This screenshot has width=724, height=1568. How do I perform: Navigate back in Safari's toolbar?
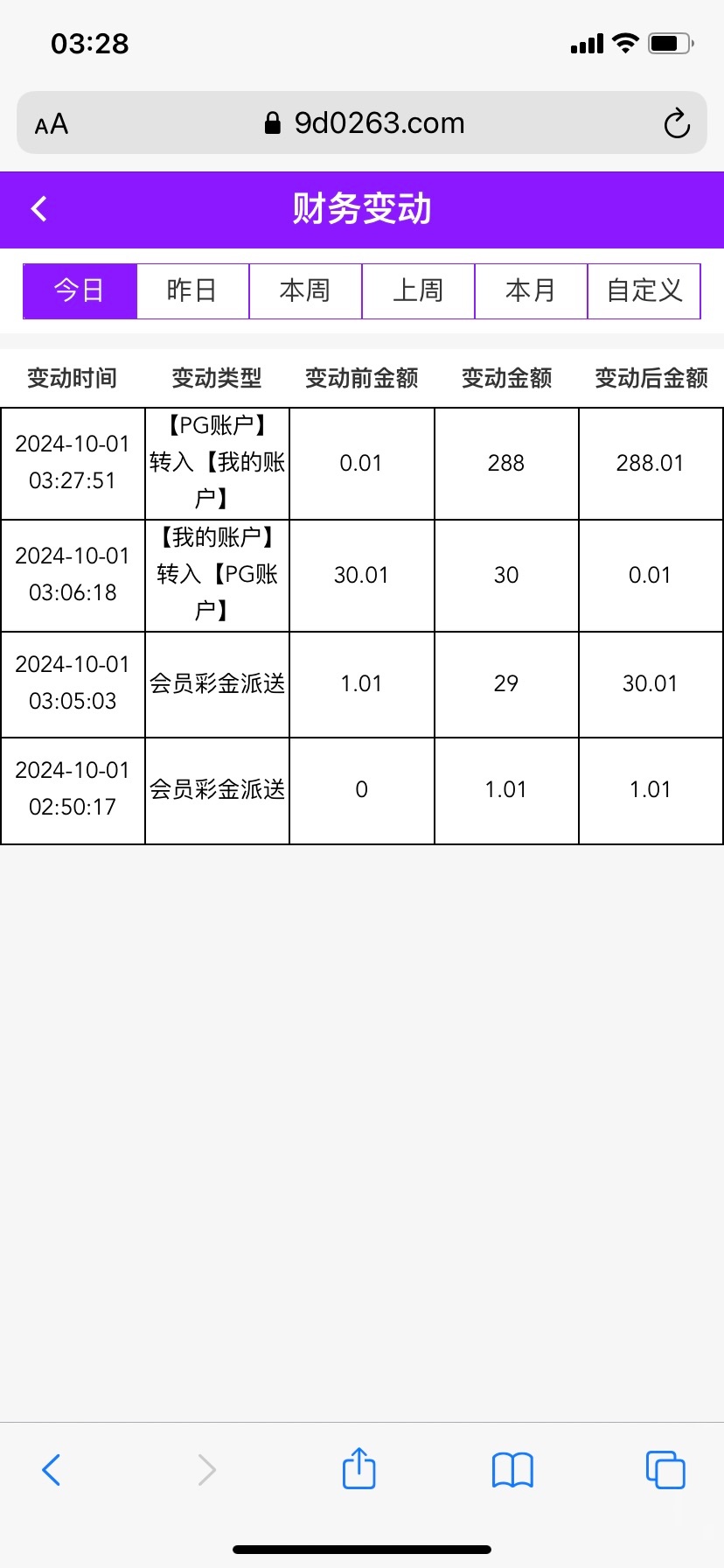[52, 1470]
